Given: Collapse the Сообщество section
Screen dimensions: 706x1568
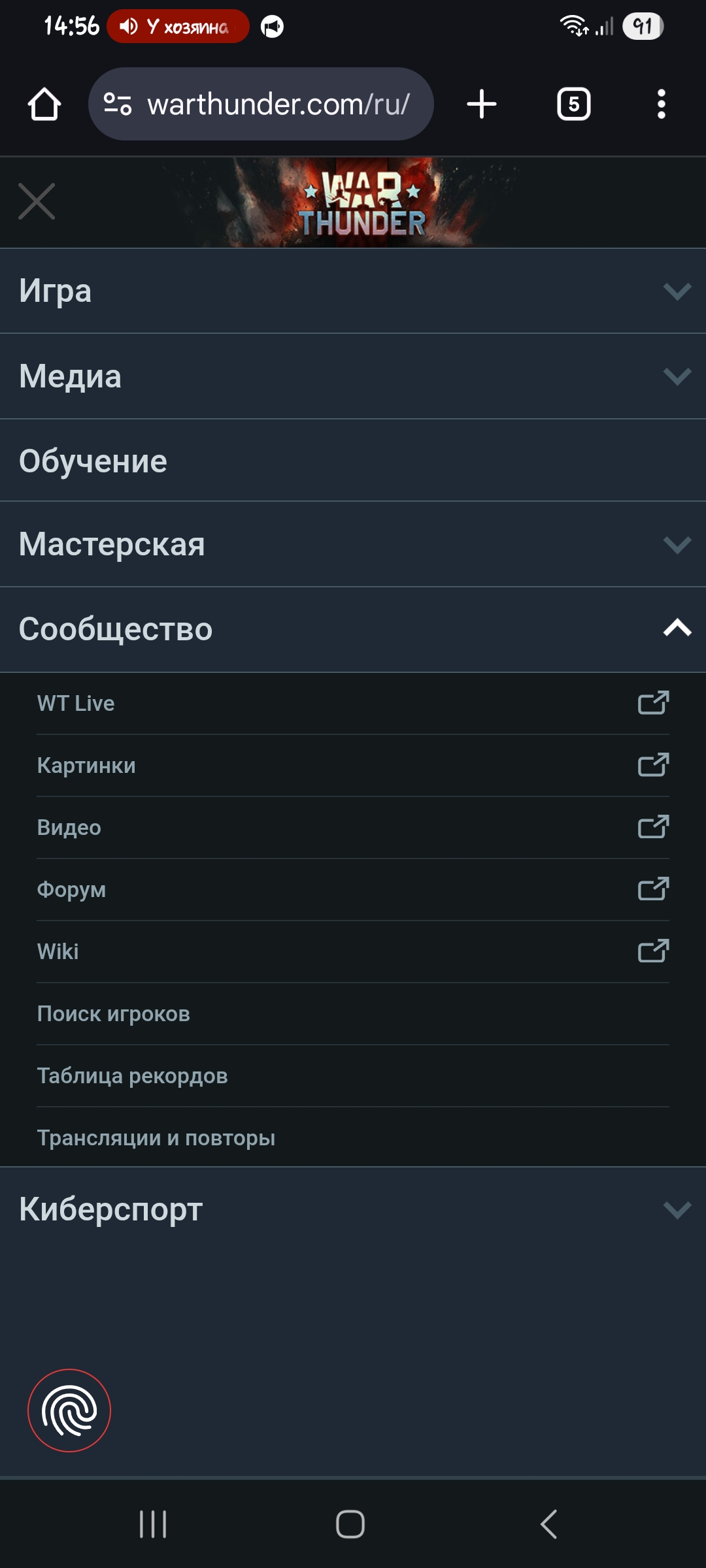Looking at the screenshot, I should click(353, 629).
